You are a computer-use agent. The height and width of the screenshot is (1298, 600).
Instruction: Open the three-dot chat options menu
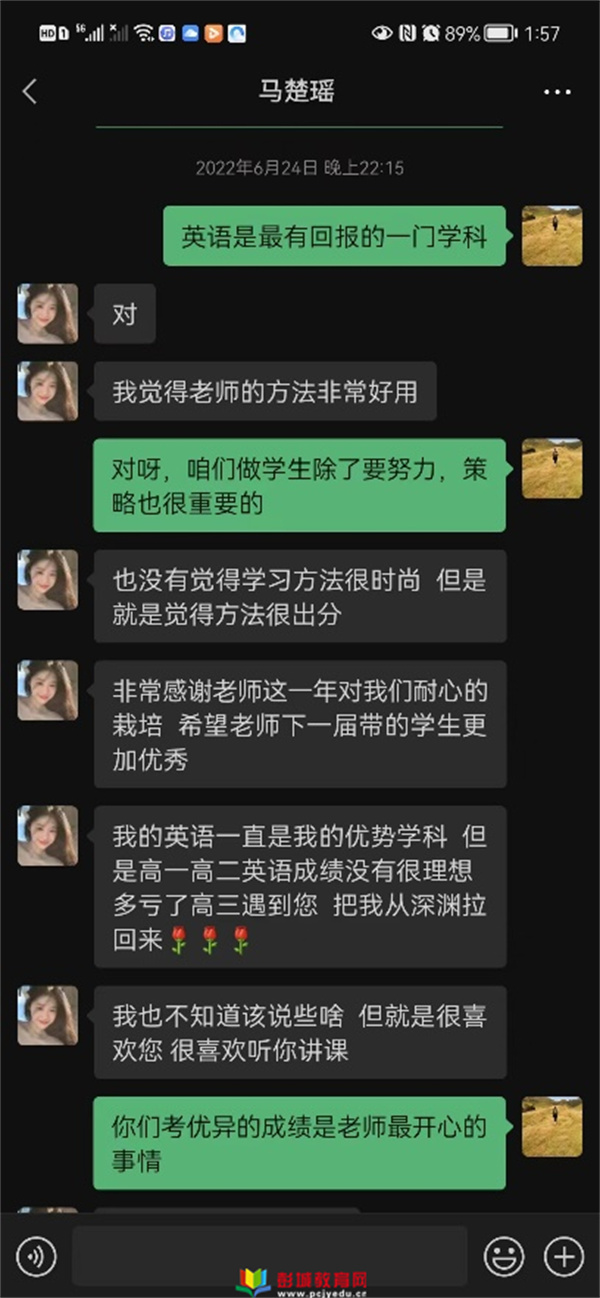[x=557, y=92]
